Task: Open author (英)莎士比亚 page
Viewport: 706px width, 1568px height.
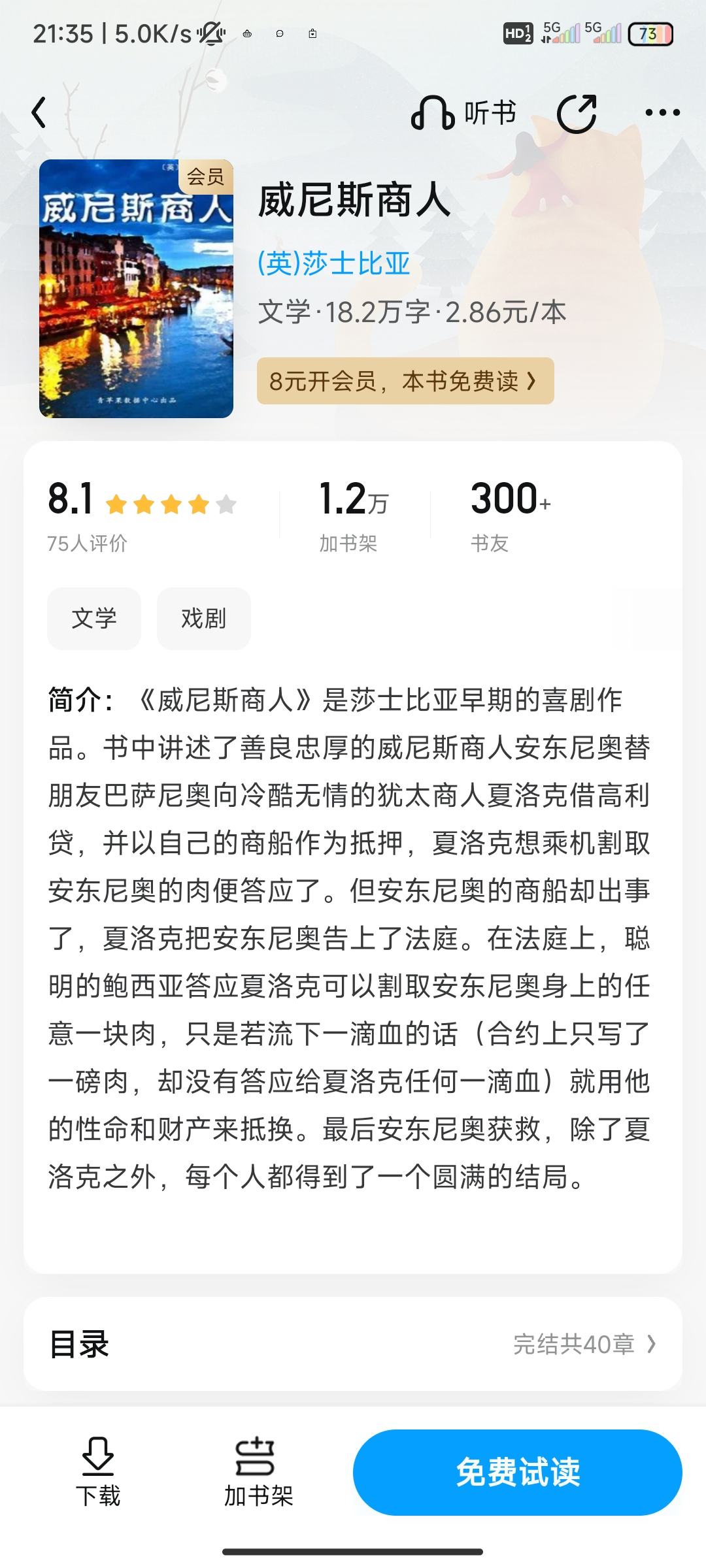Action: click(x=334, y=264)
